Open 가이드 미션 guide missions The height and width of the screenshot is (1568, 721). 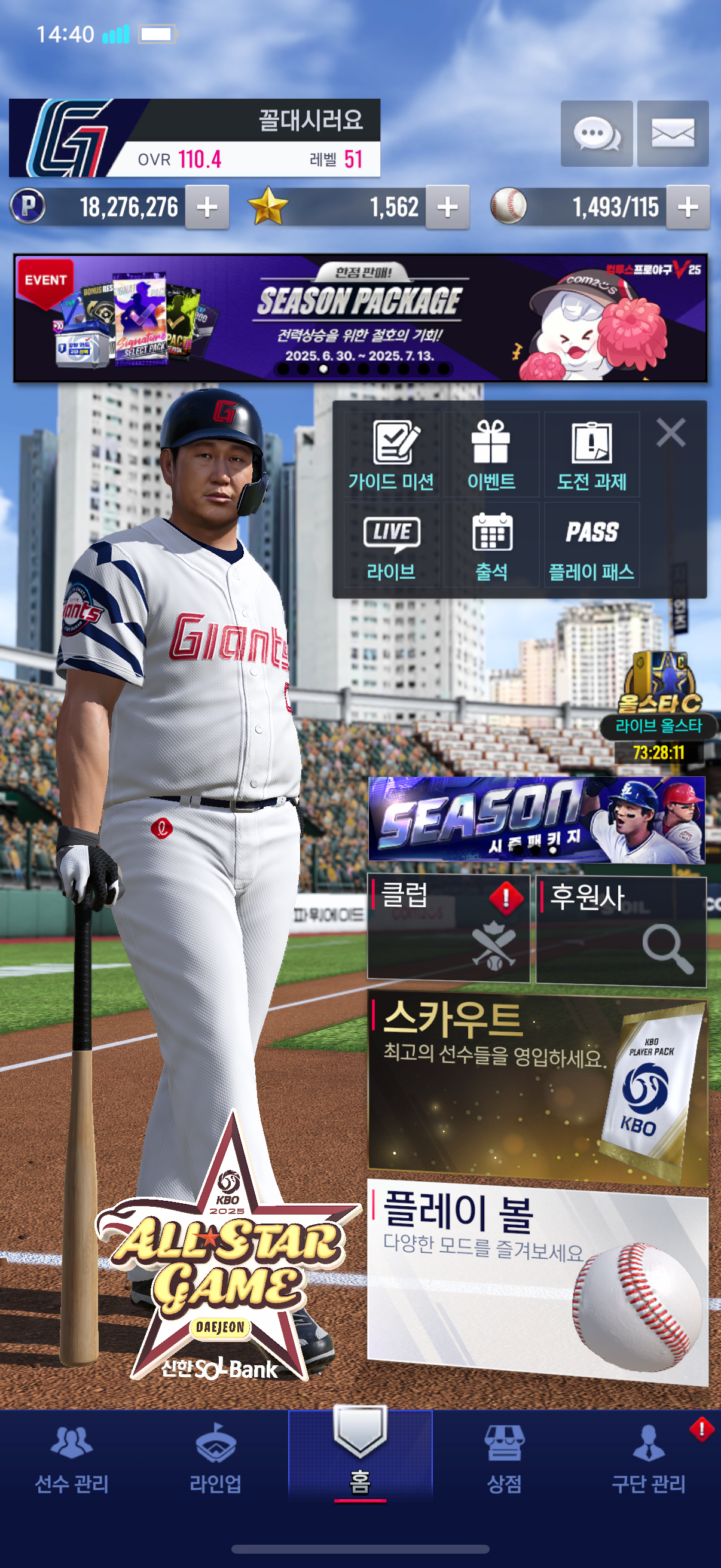[391, 454]
